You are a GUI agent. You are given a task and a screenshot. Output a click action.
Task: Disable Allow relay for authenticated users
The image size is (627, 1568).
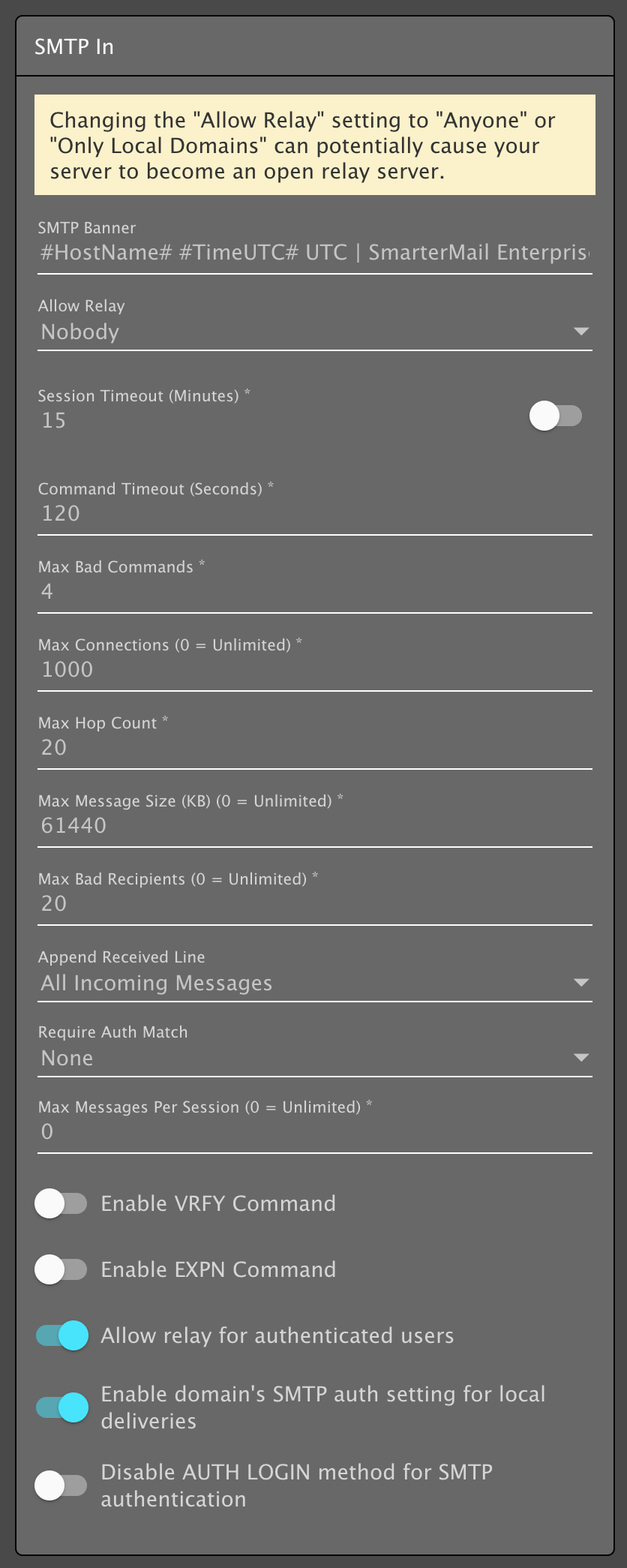click(x=61, y=1335)
